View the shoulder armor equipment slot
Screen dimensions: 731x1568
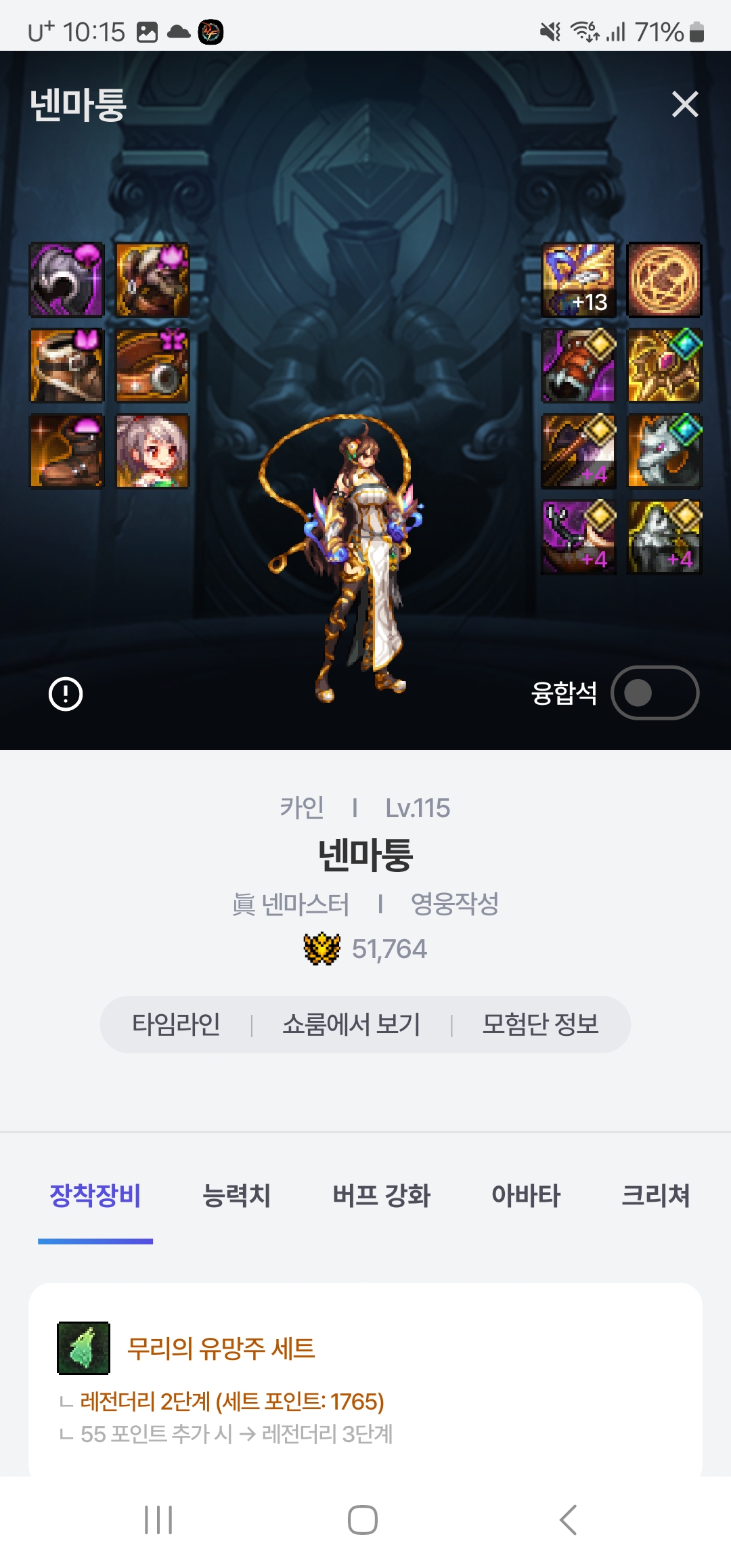pyautogui.click(x=66, y=280)
